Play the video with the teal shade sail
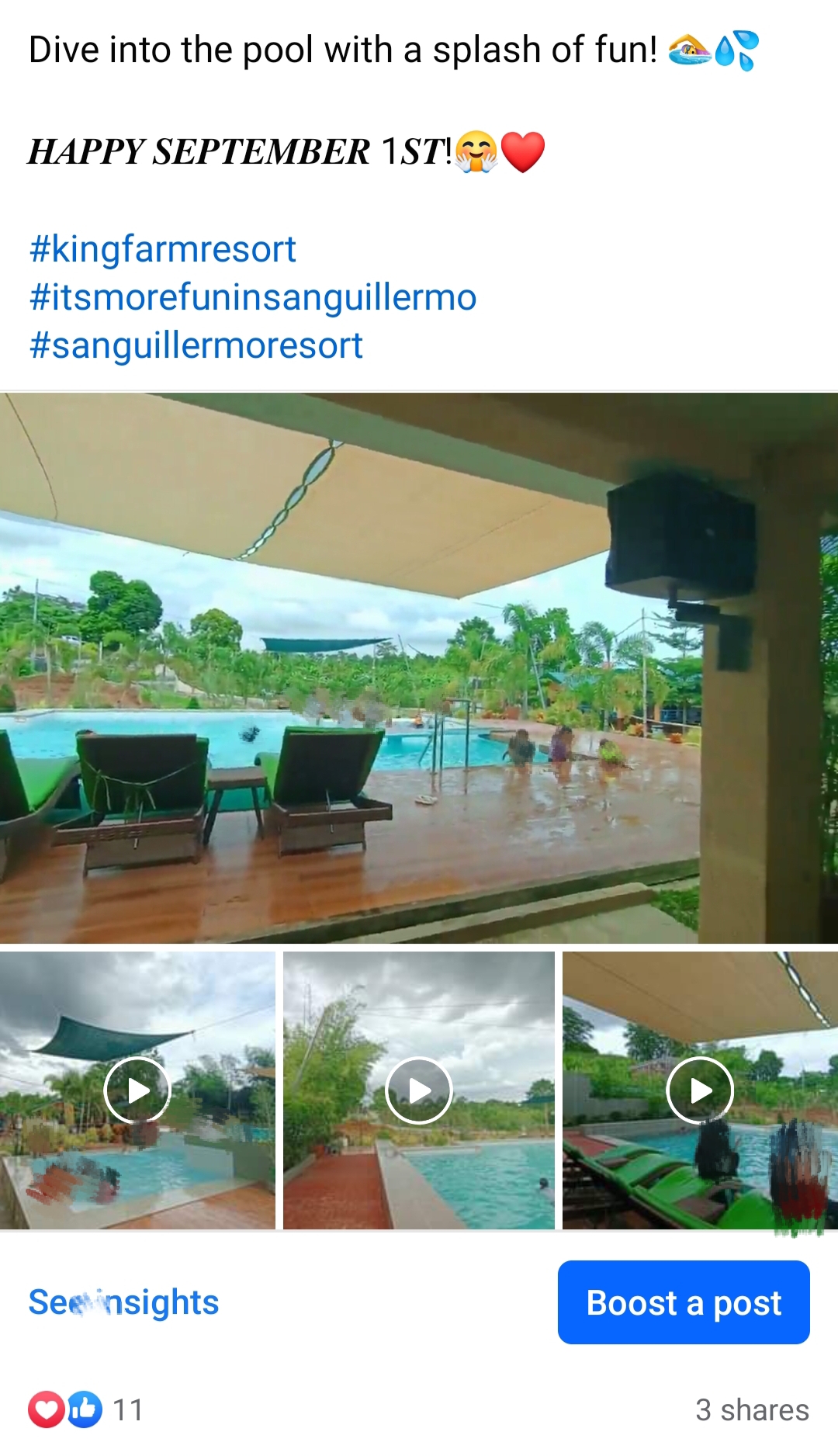Screen dimensions: 838x1456 137,1090
